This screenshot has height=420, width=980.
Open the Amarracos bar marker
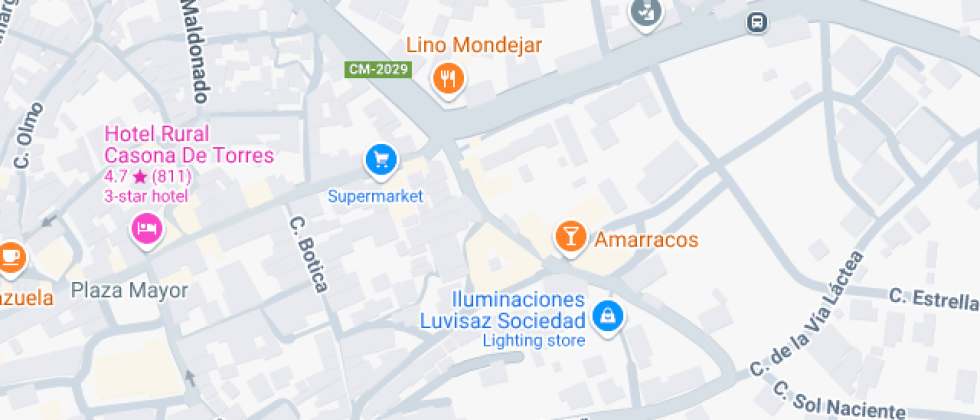570,237
